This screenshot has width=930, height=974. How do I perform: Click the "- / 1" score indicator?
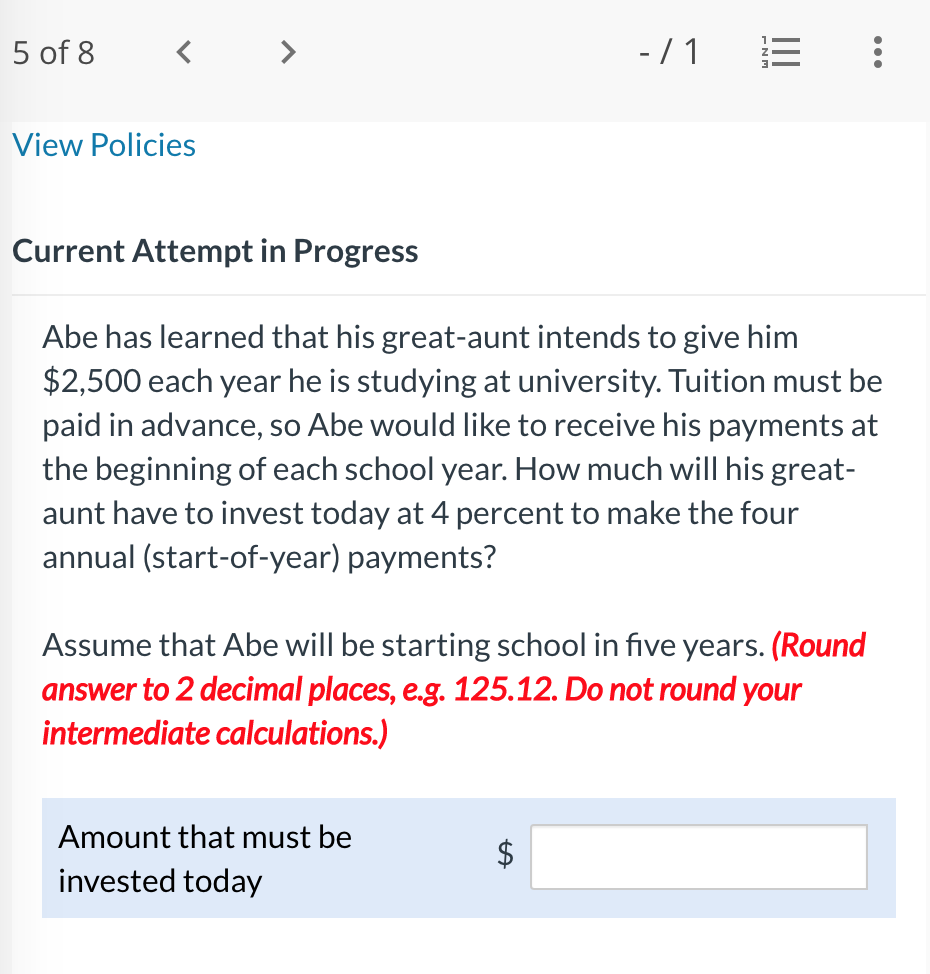(668, 52)
